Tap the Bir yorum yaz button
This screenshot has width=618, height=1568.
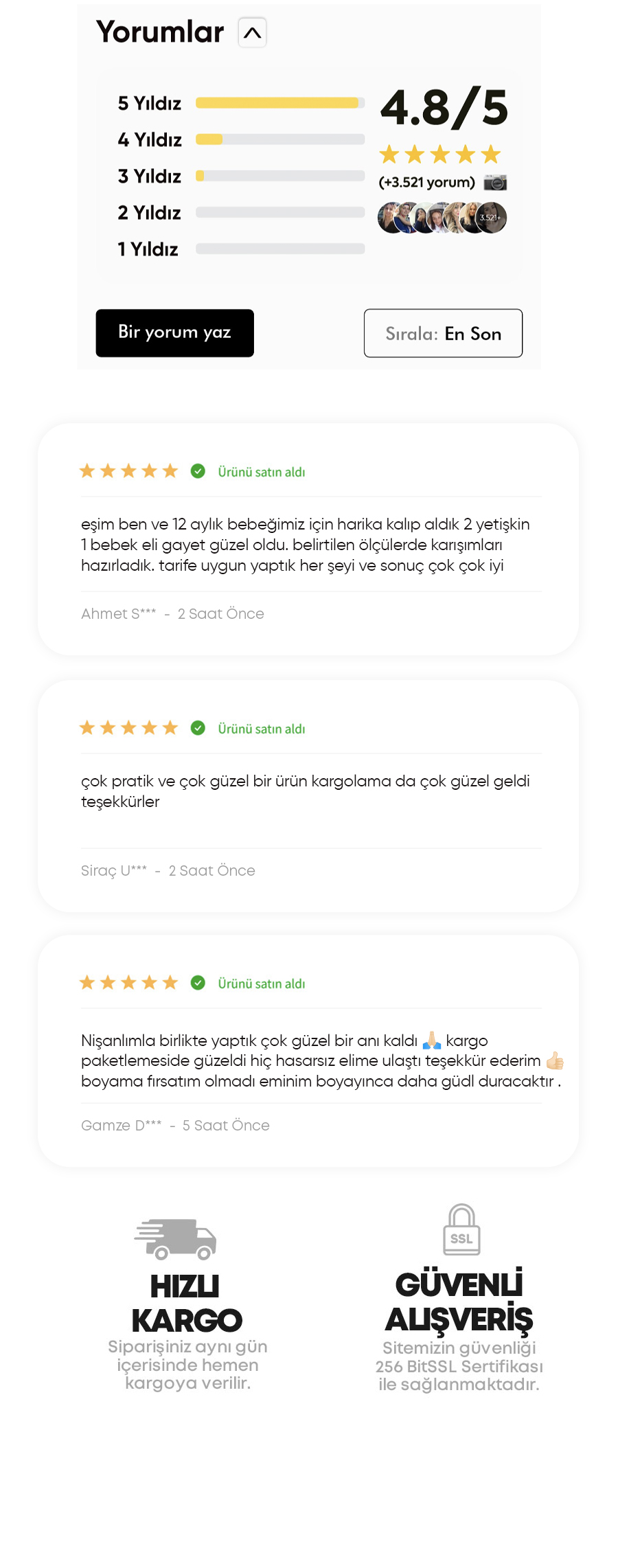point(174,333)
